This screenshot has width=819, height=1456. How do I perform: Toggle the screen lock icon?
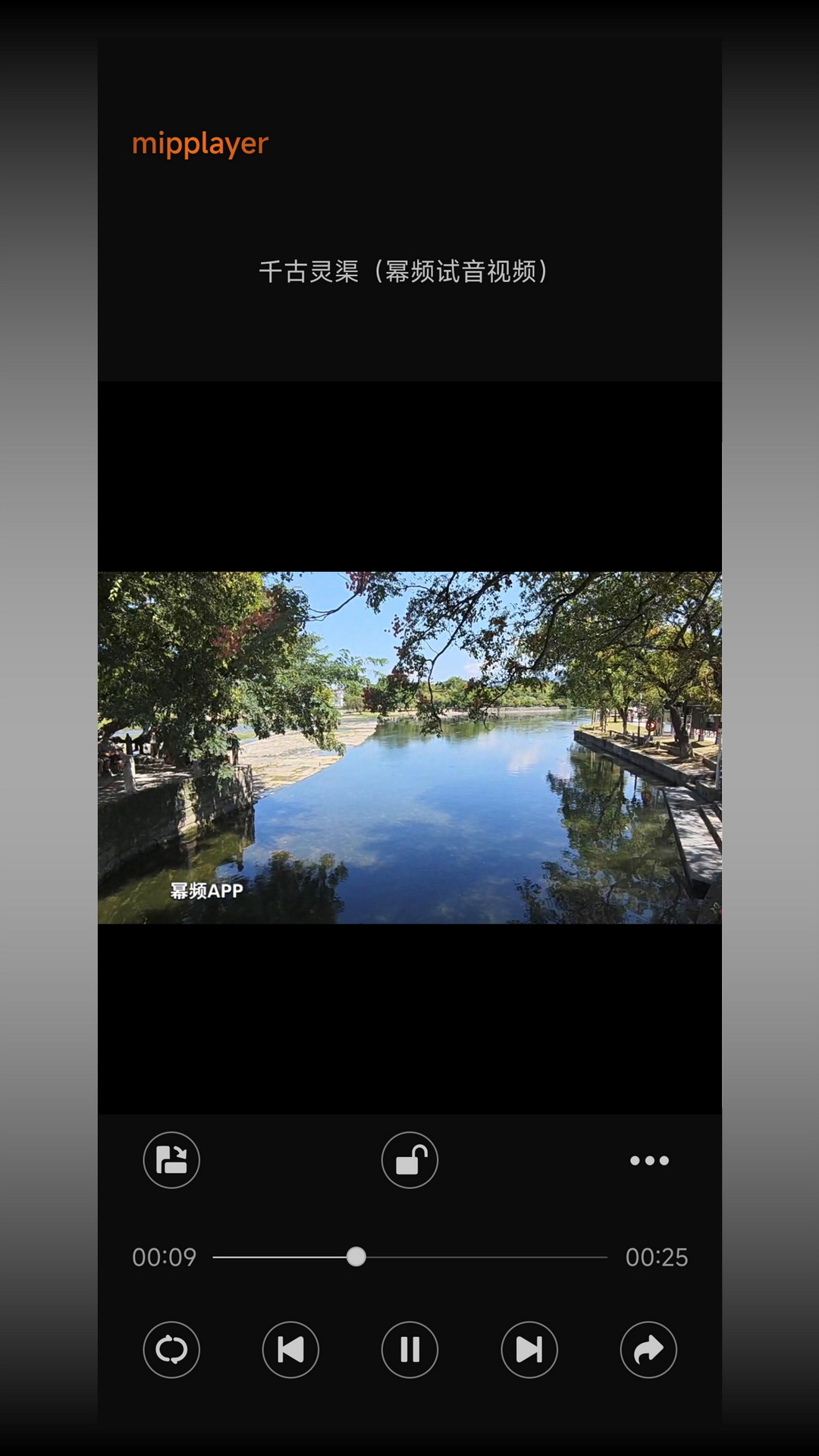tap(409, 1160)
